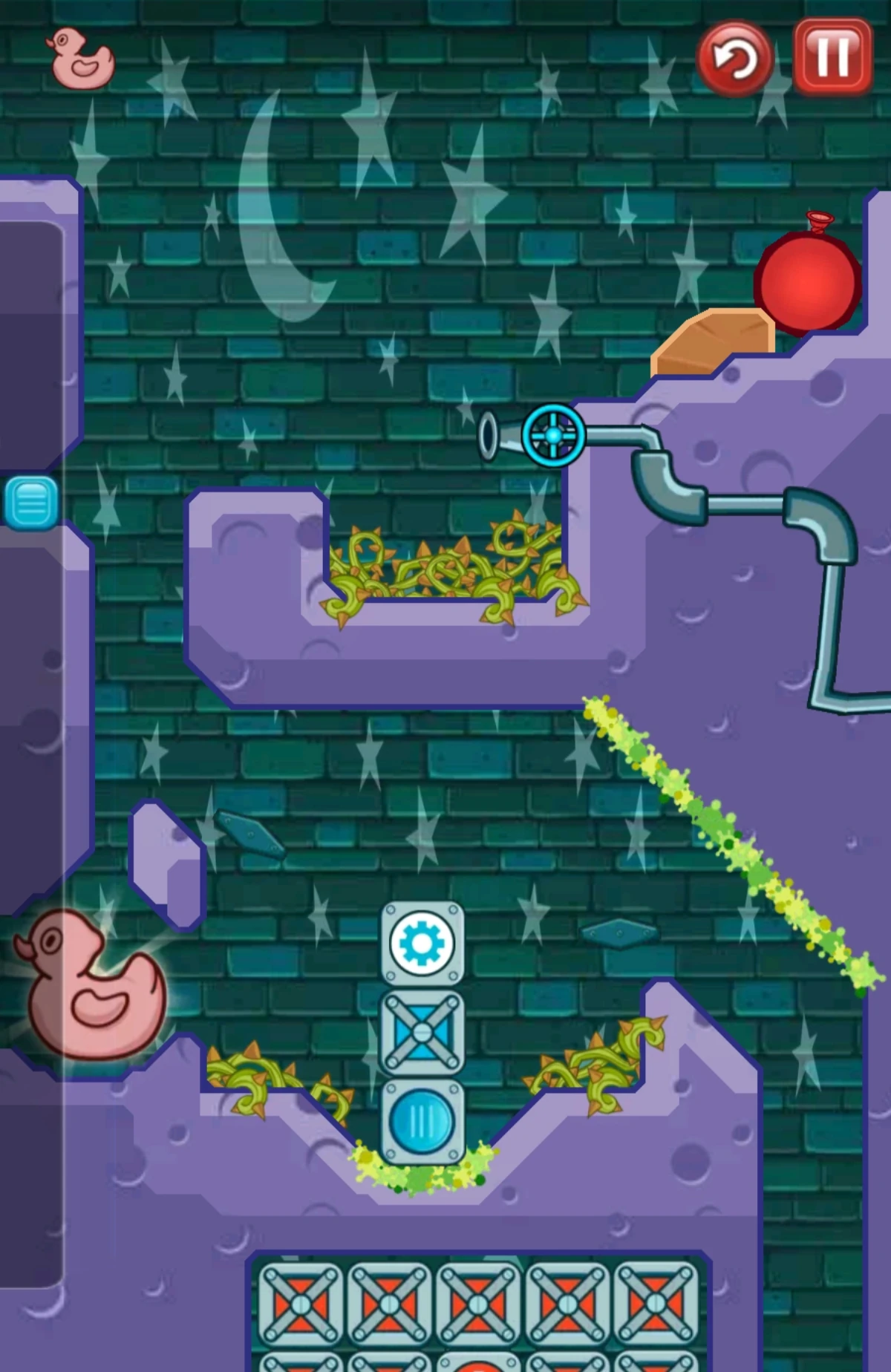The image size is (891, 1372).
Task: Activate the gear block at the stack top
Action: pos(422,943)
